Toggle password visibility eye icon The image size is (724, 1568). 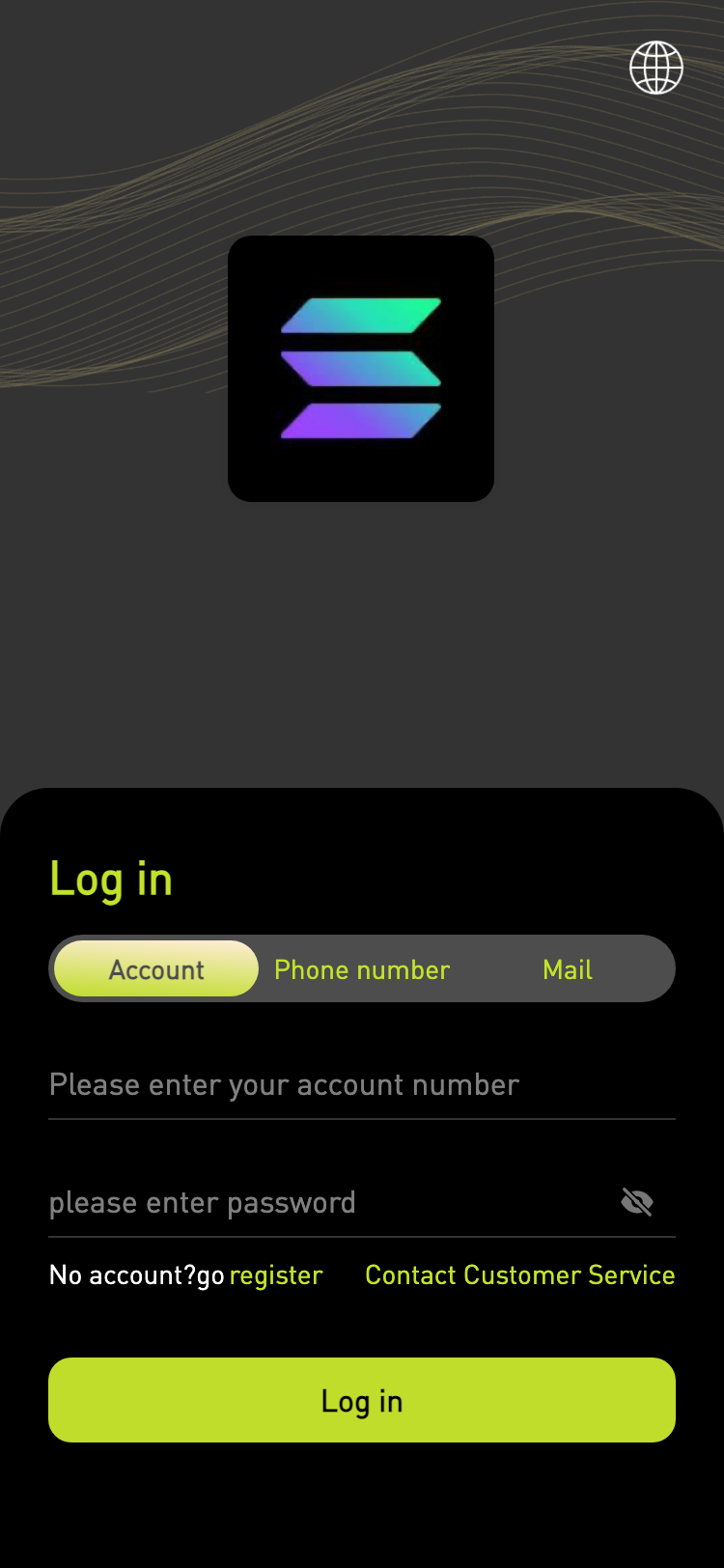(637, 1202)
